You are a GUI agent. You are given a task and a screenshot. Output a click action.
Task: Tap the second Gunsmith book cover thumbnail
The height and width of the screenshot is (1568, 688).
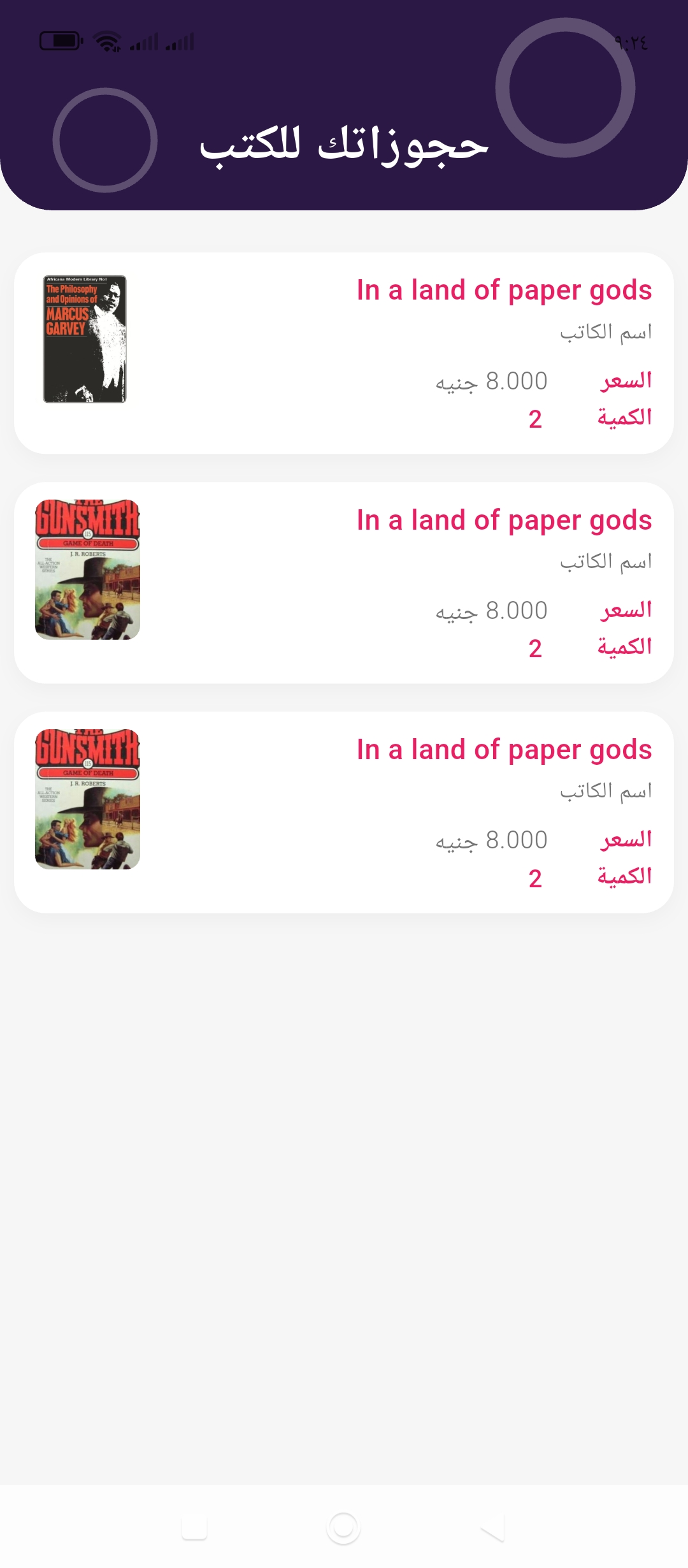[87, 799]
